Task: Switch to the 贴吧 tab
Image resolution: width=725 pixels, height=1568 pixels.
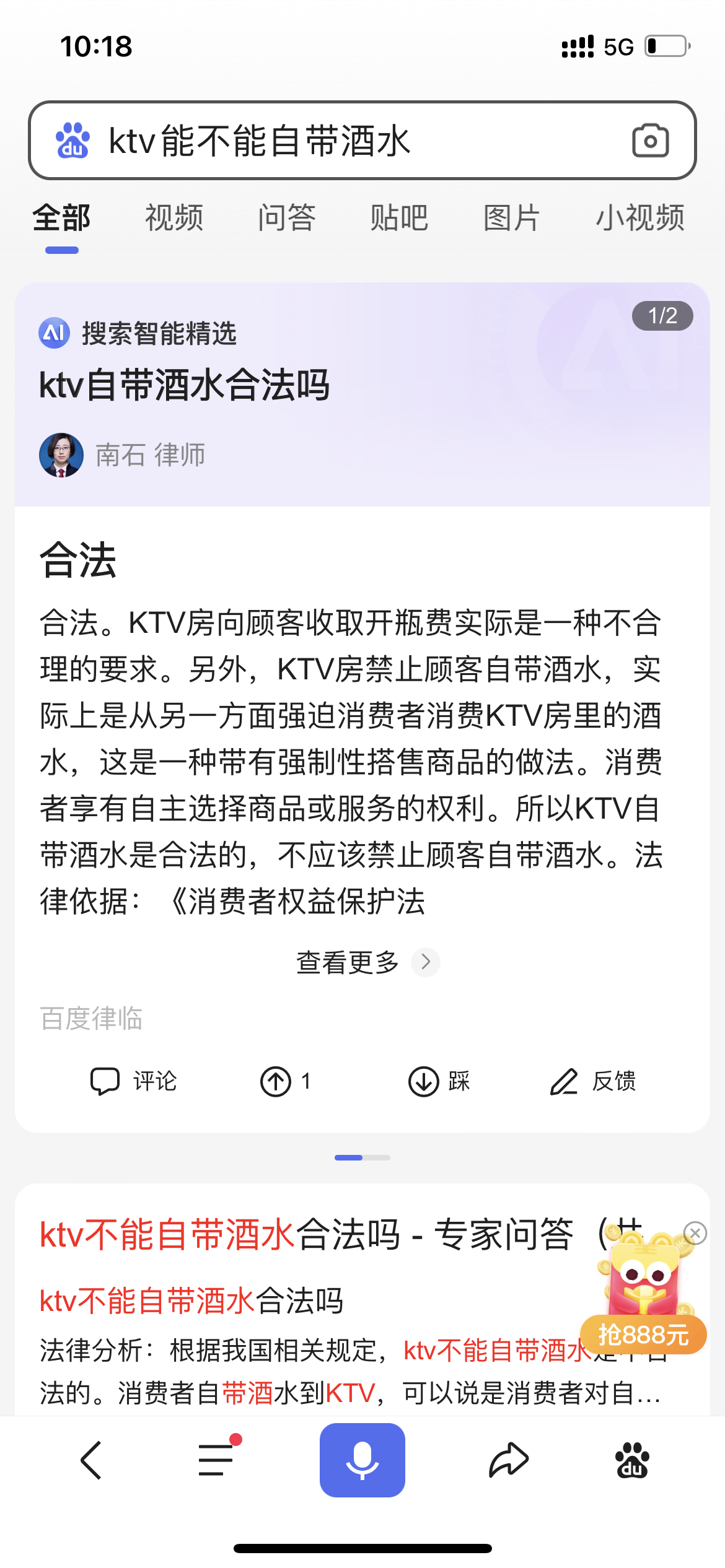Action: 399,218
